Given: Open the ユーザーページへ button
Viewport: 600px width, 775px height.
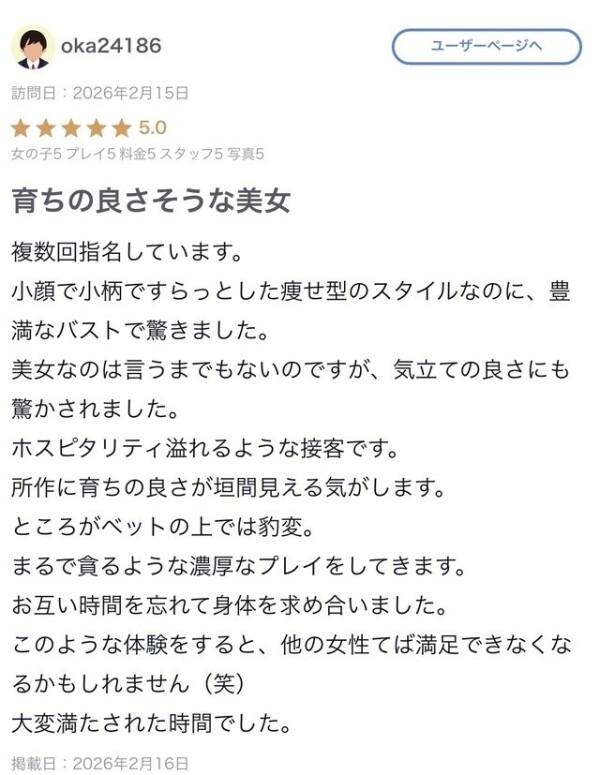Looking at the screenshot, I should [486, 46].
